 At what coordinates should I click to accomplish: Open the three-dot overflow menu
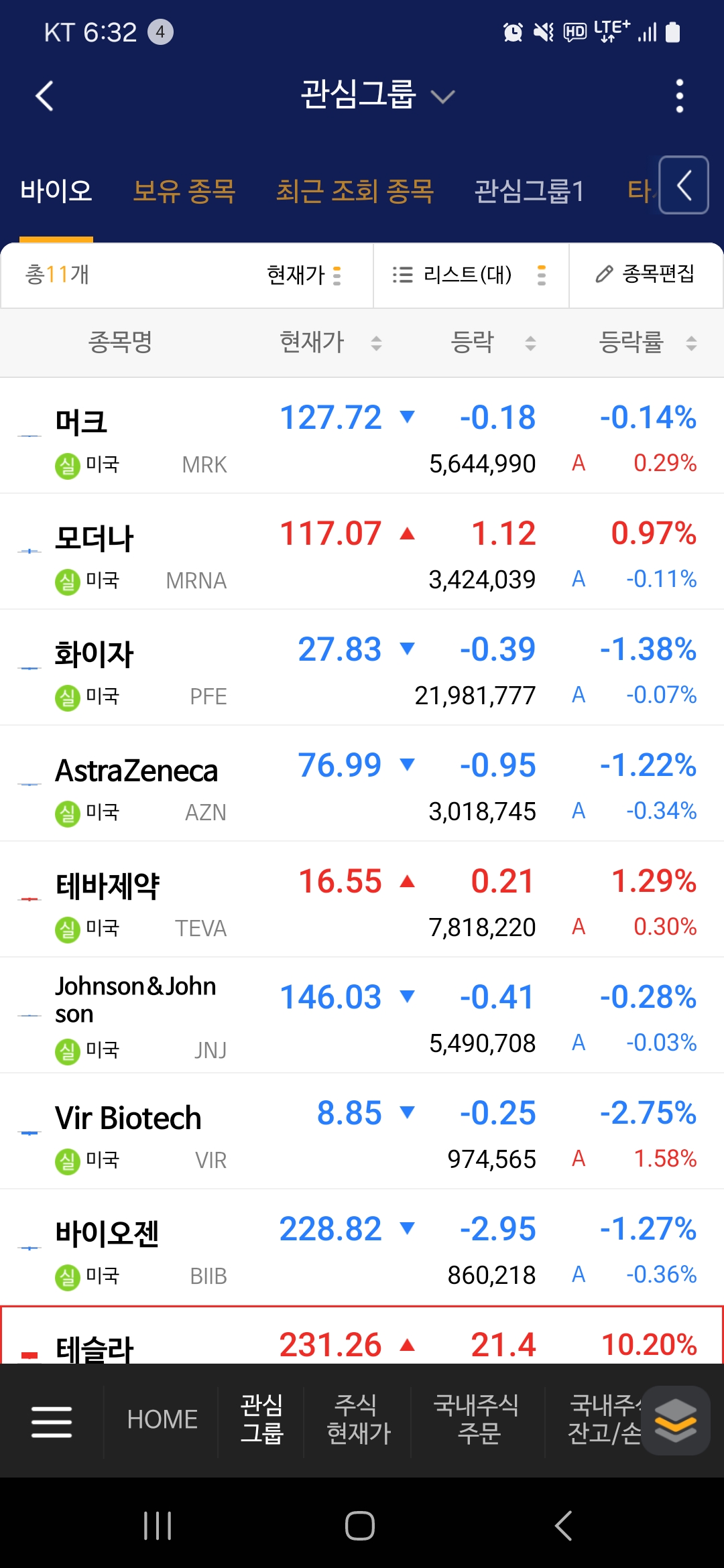tap(679, 96)
